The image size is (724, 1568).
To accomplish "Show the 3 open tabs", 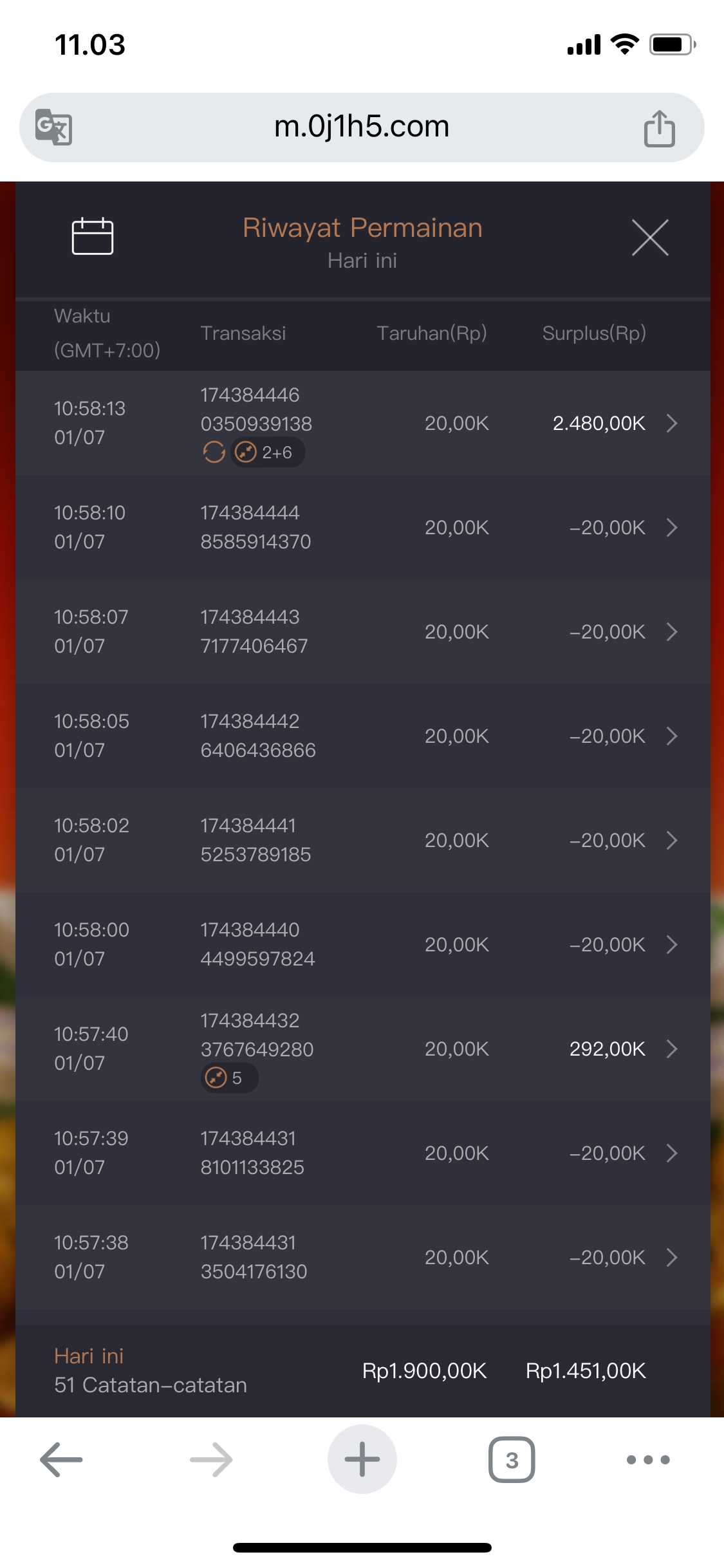I will point(512,1459).
